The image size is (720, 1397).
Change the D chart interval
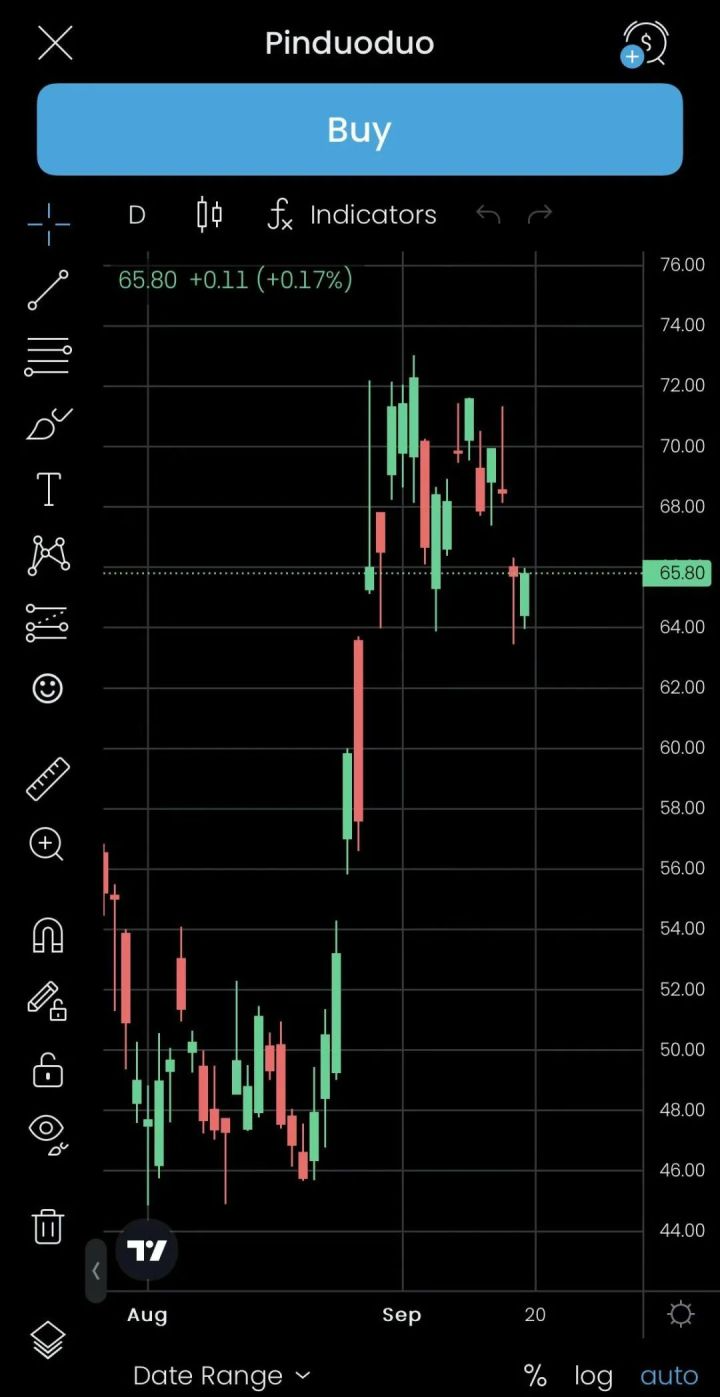(137, 215)
